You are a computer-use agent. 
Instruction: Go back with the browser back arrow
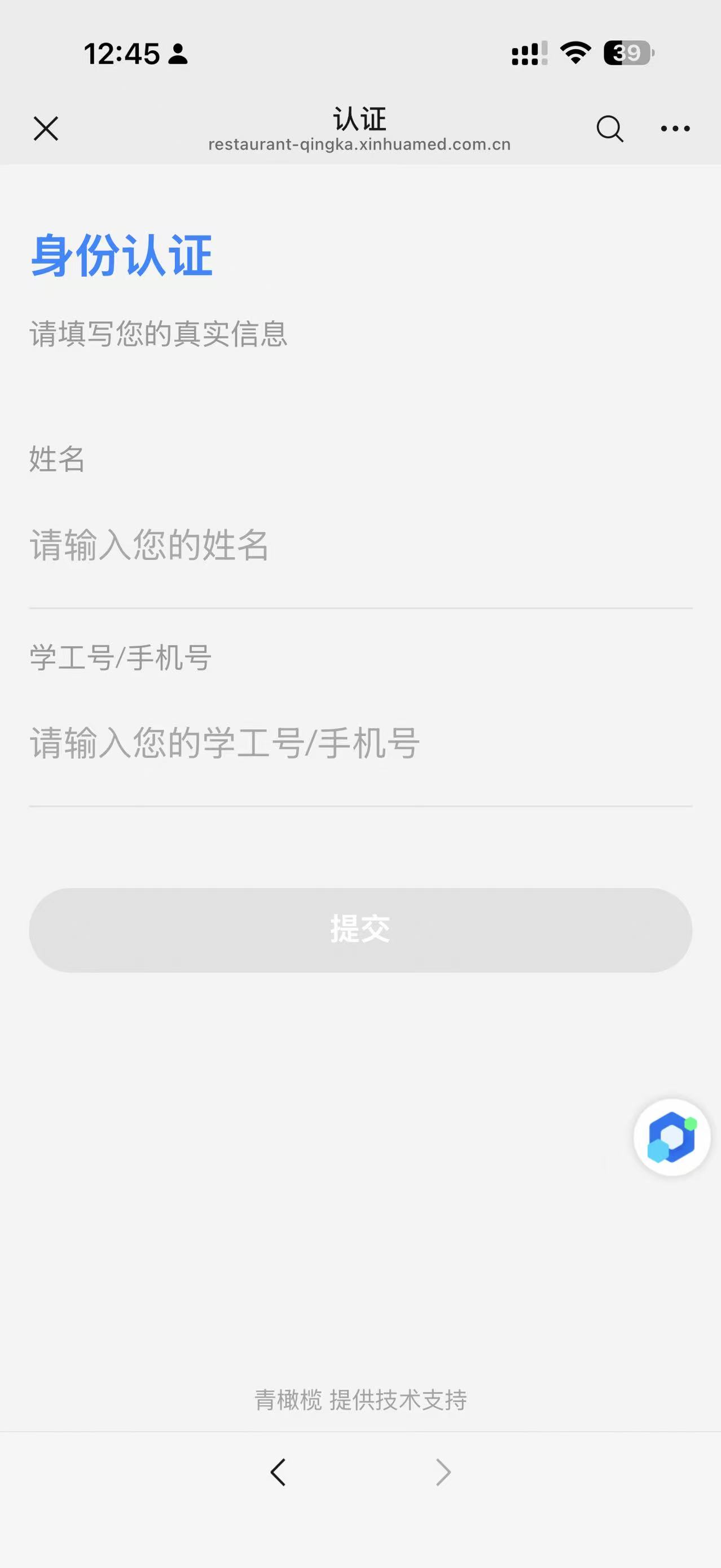(278, 1473)
